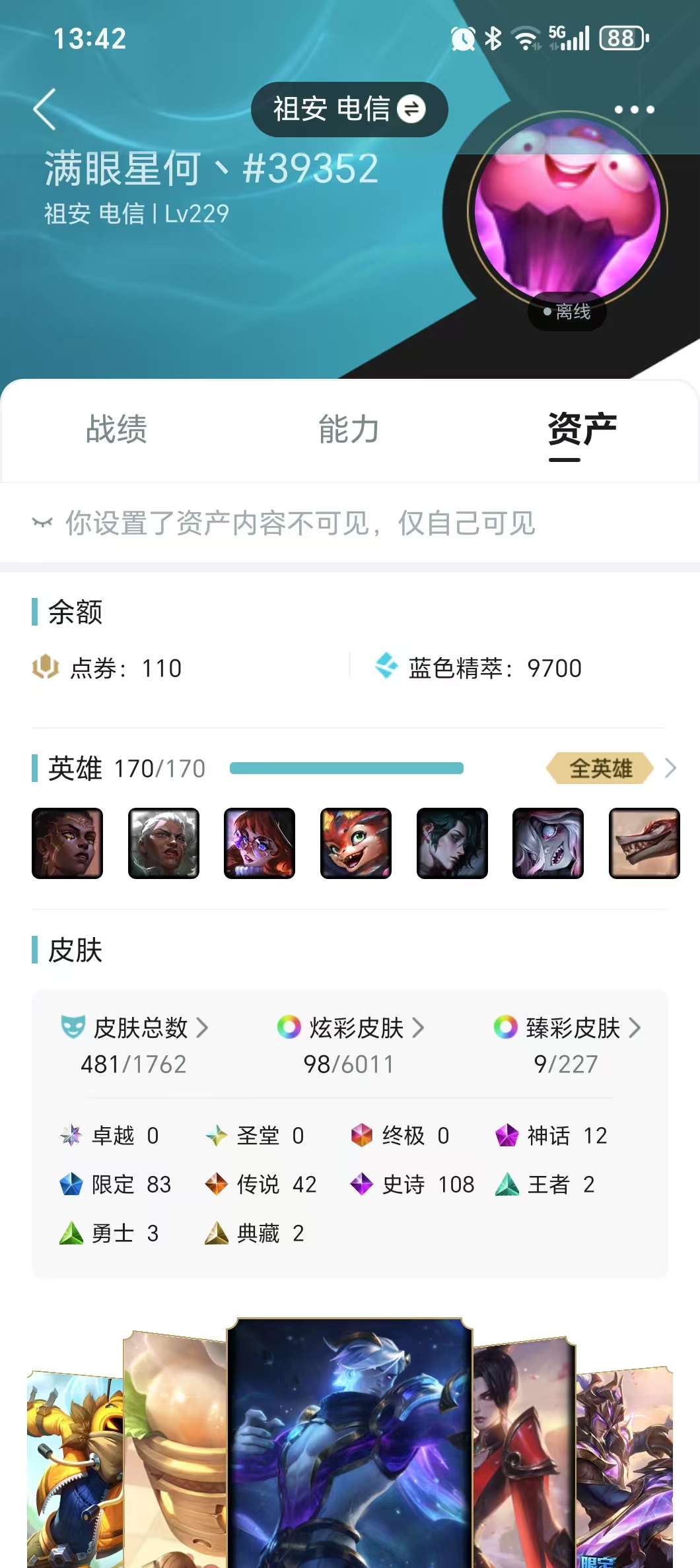Image resolution: width=700 pixels, height=1568 pixels.
Task: Open the dragon-headed hero icon
Action: tap(644, 843)
